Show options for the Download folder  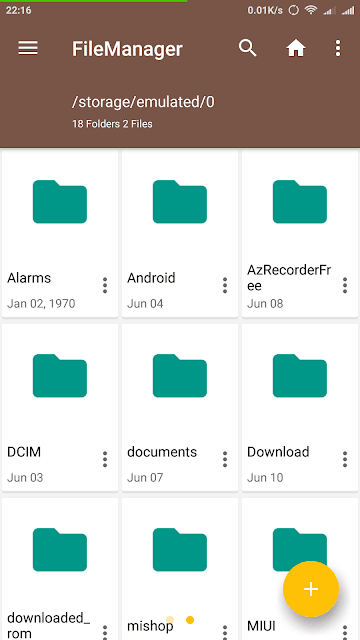click(x=345, y=459)
